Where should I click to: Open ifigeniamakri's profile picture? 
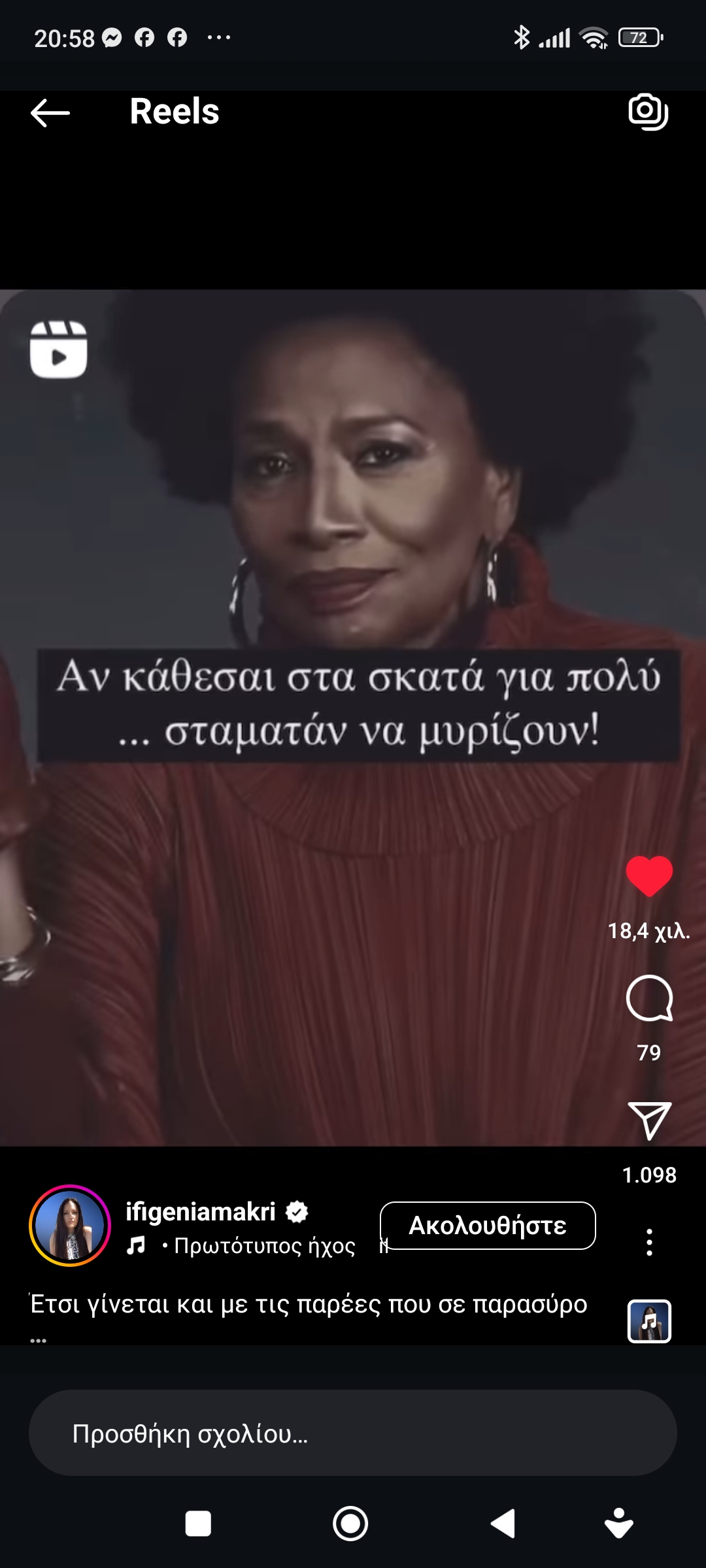(x=70, y=1226)
